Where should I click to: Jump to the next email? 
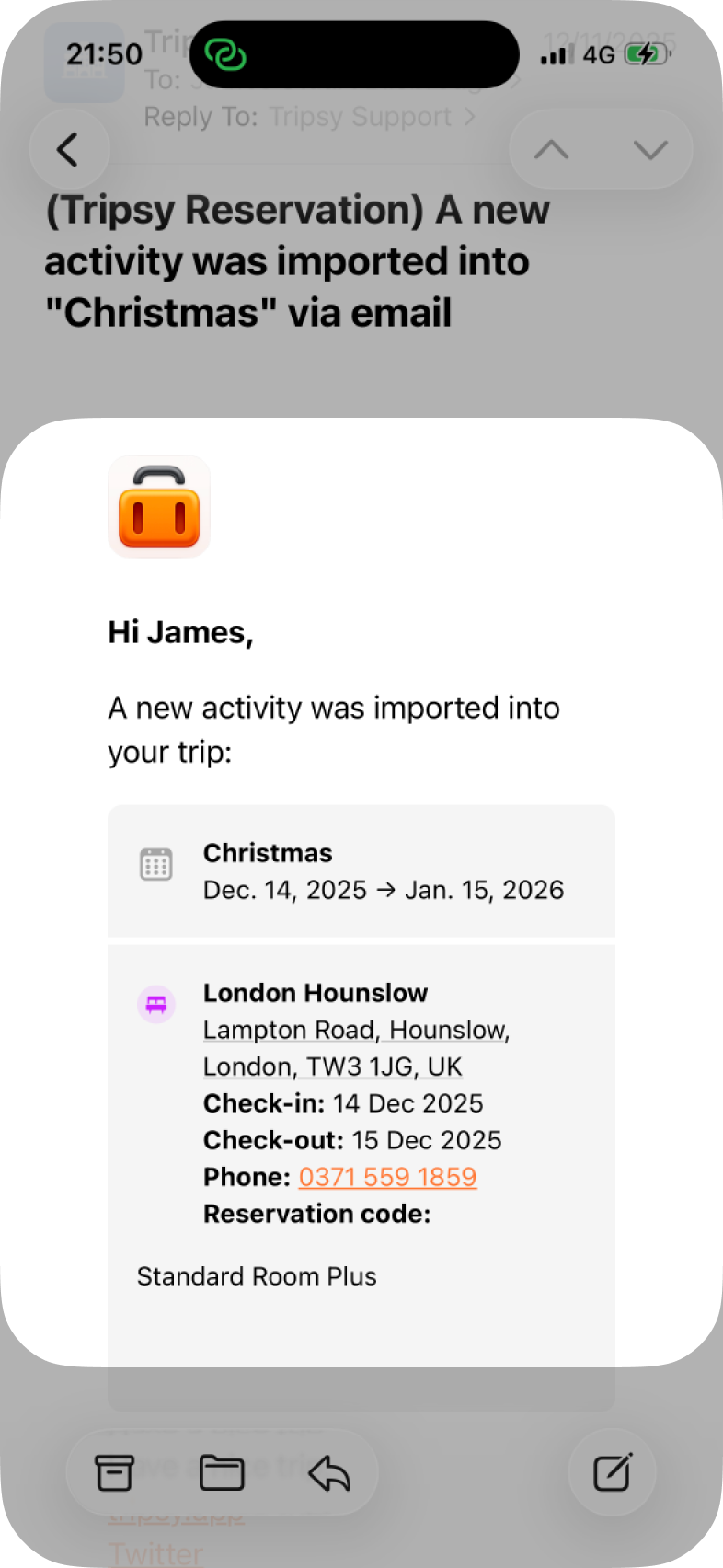(x=650, y=149)
